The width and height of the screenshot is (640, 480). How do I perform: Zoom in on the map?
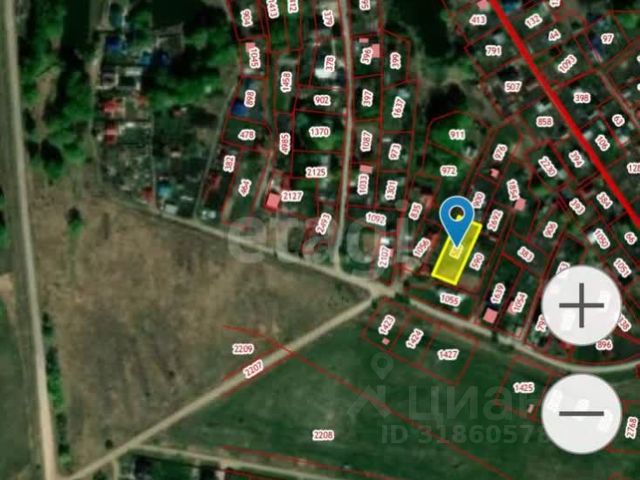(581, 305)
